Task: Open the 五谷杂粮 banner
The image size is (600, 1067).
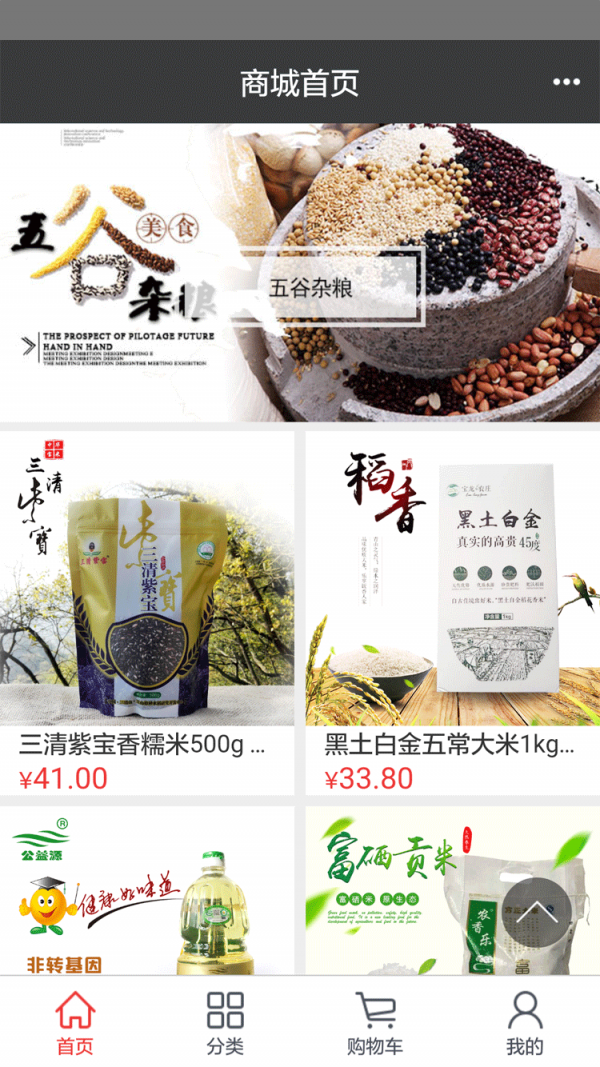Action: tap(300, 272)
